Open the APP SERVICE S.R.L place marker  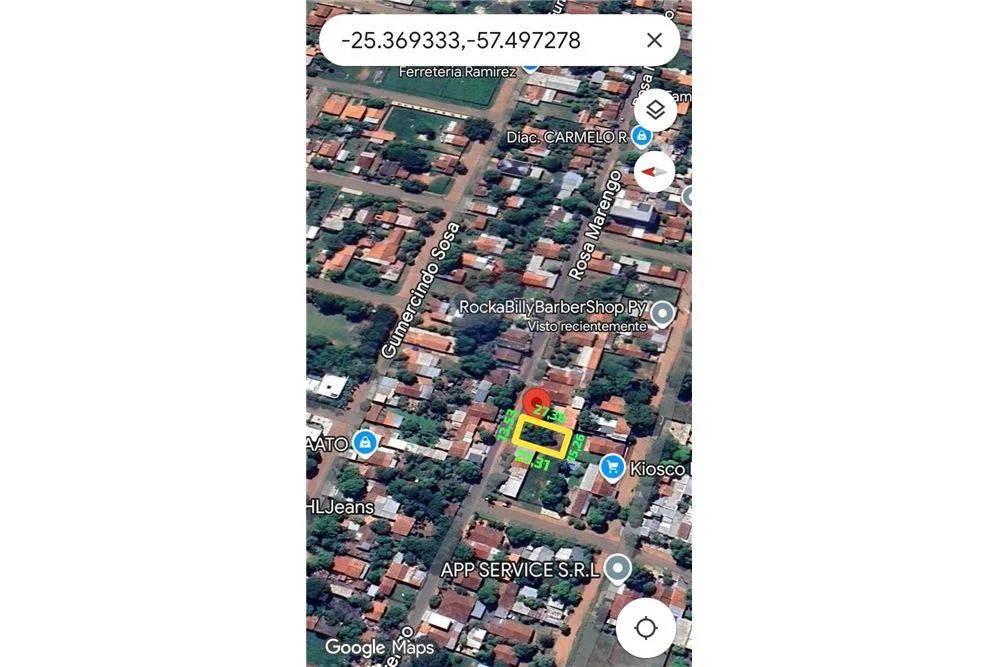pyautogui.click(x=618, y=569)
